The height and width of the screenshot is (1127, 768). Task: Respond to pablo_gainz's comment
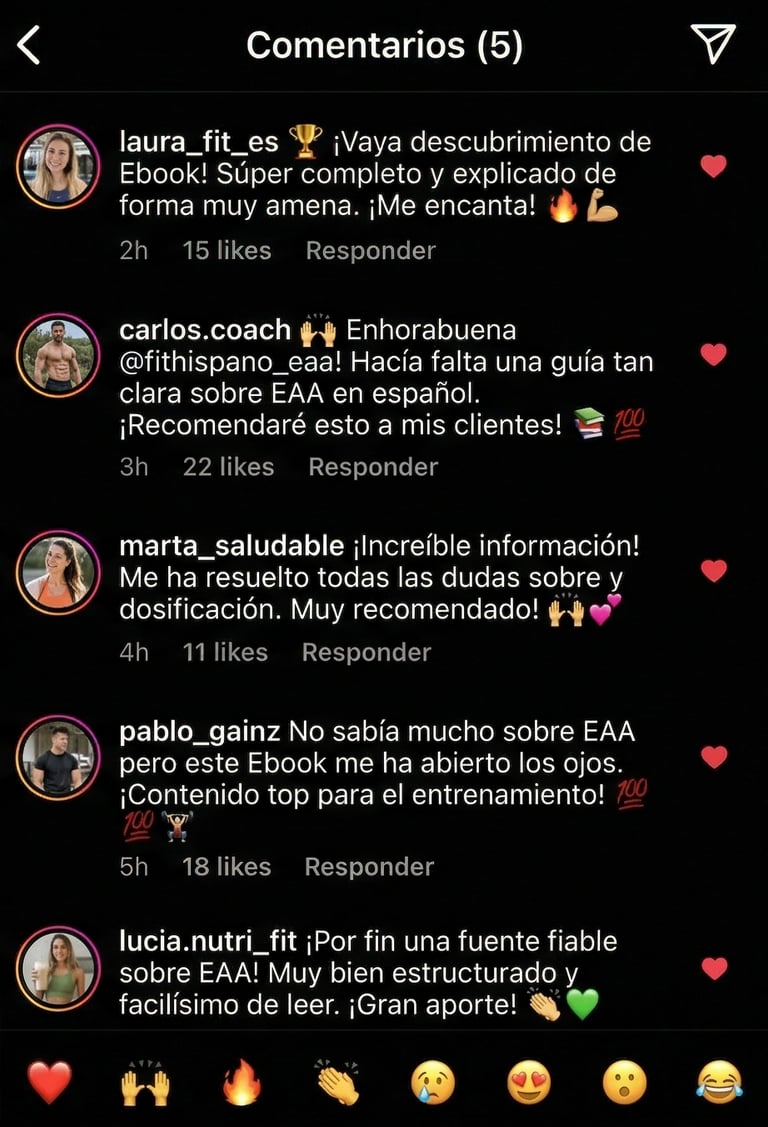point(369,867)
